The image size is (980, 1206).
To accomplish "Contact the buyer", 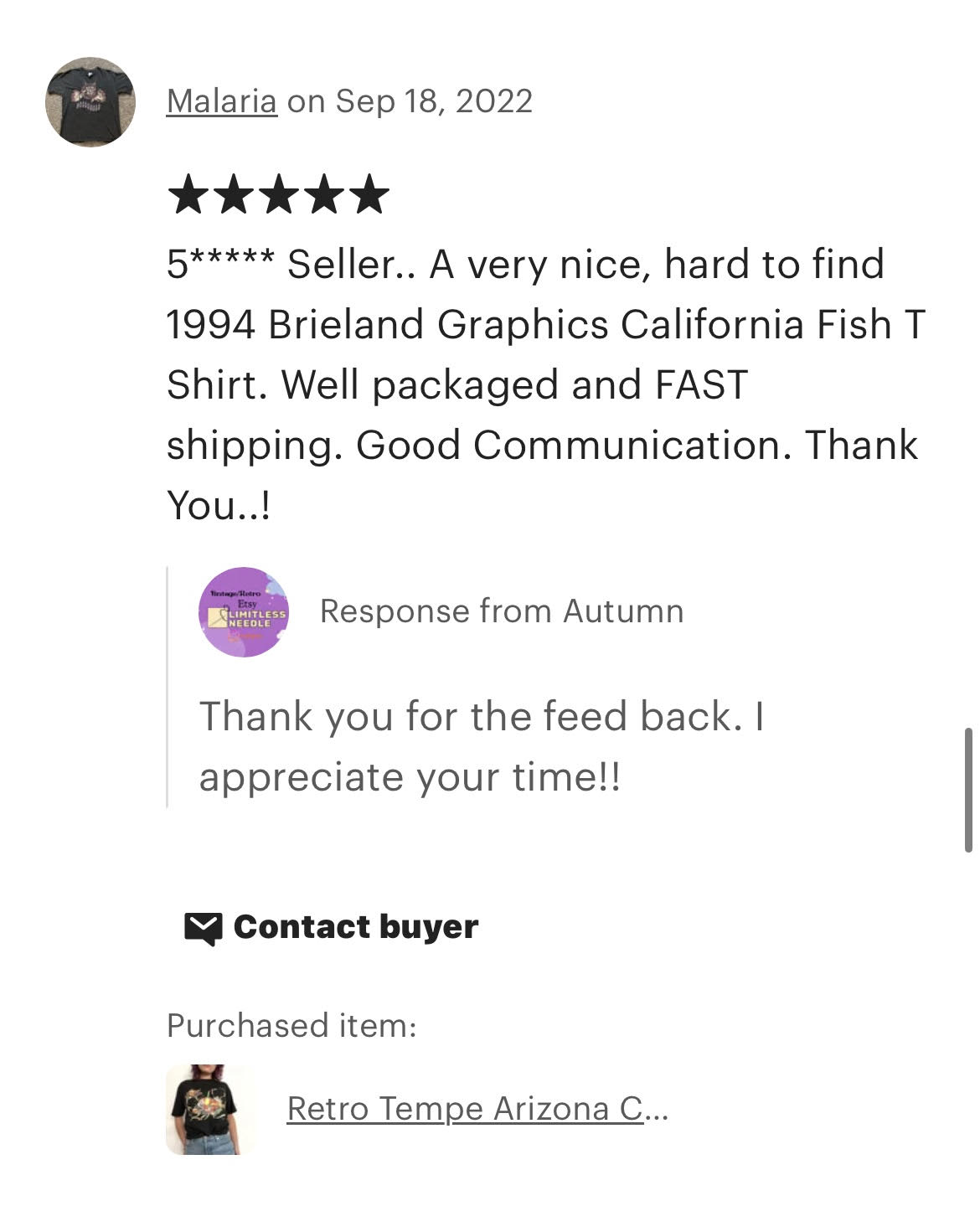I will click(x=332, y=927).
